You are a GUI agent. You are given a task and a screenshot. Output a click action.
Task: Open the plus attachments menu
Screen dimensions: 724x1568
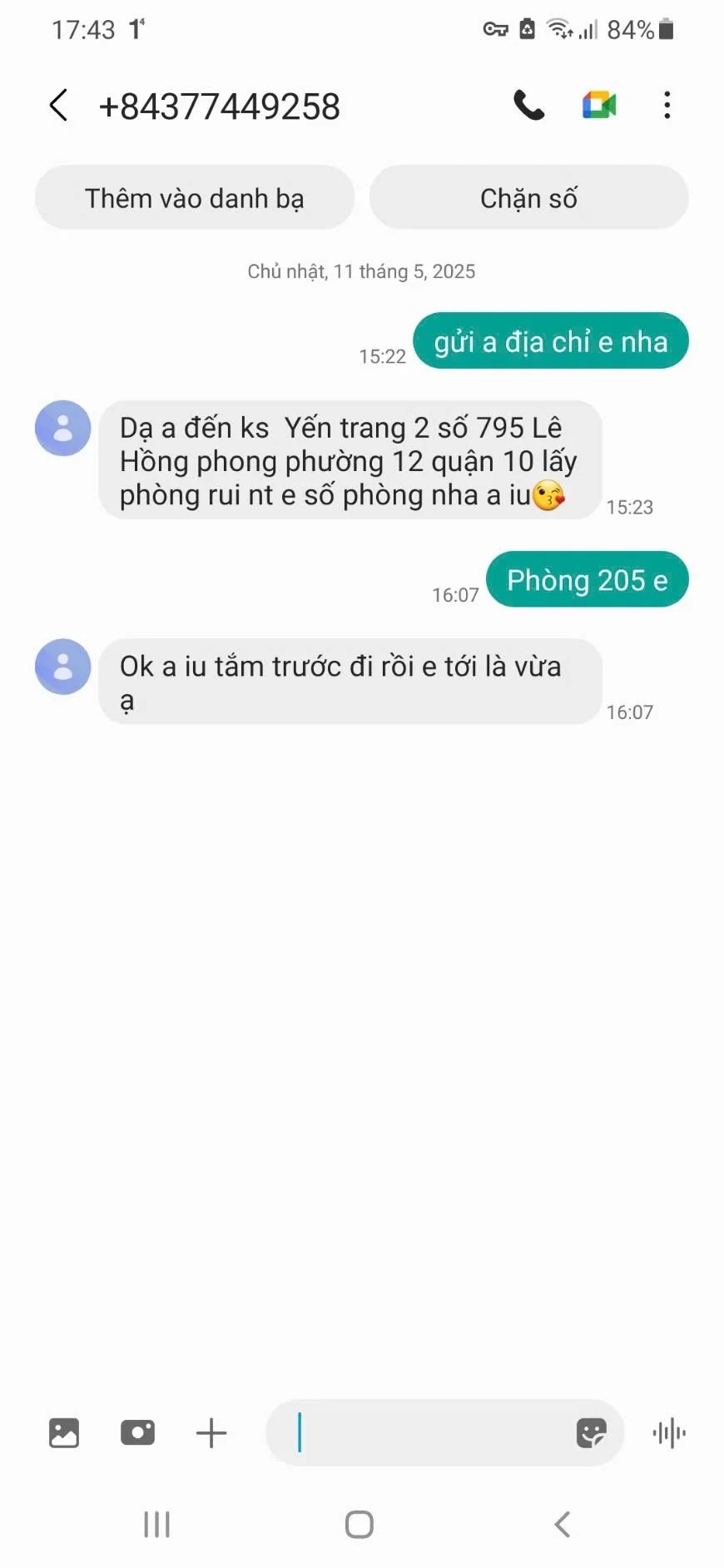pos(211,1432)
